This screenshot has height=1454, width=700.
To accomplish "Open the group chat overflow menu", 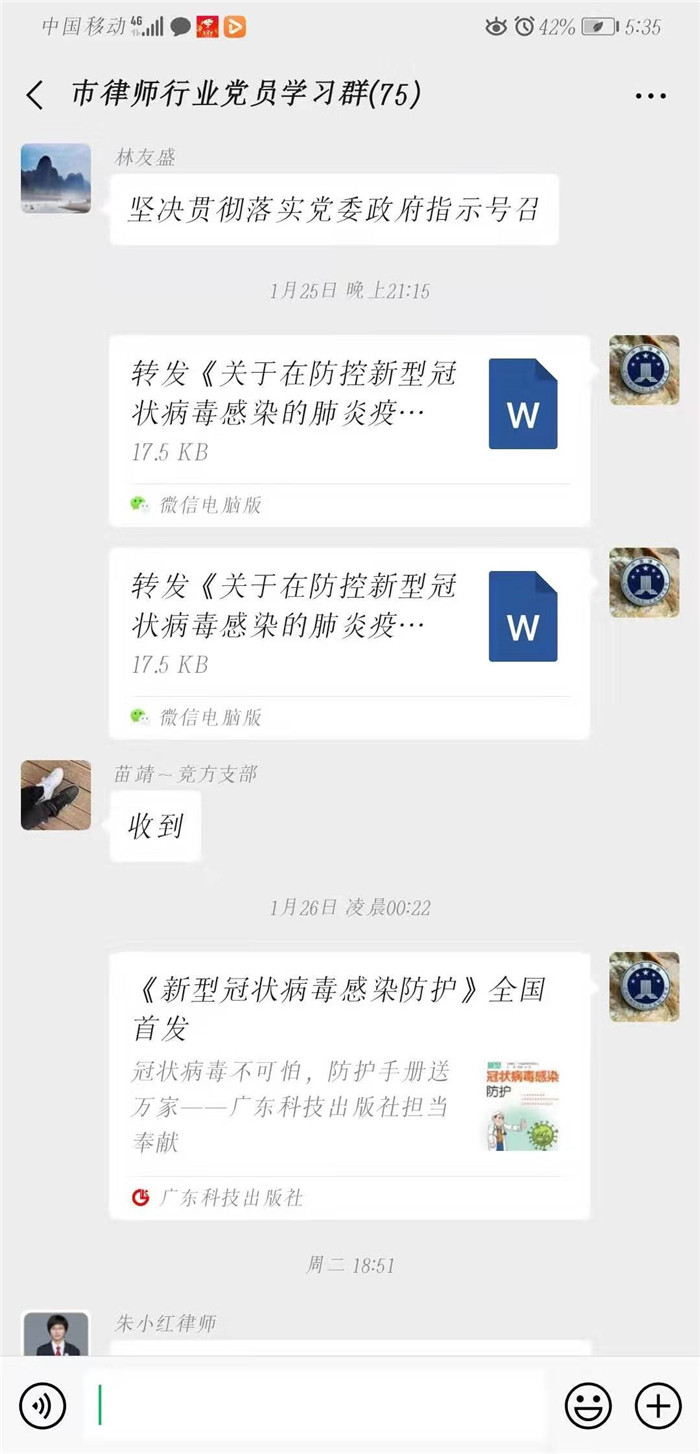I will [650, 96].
